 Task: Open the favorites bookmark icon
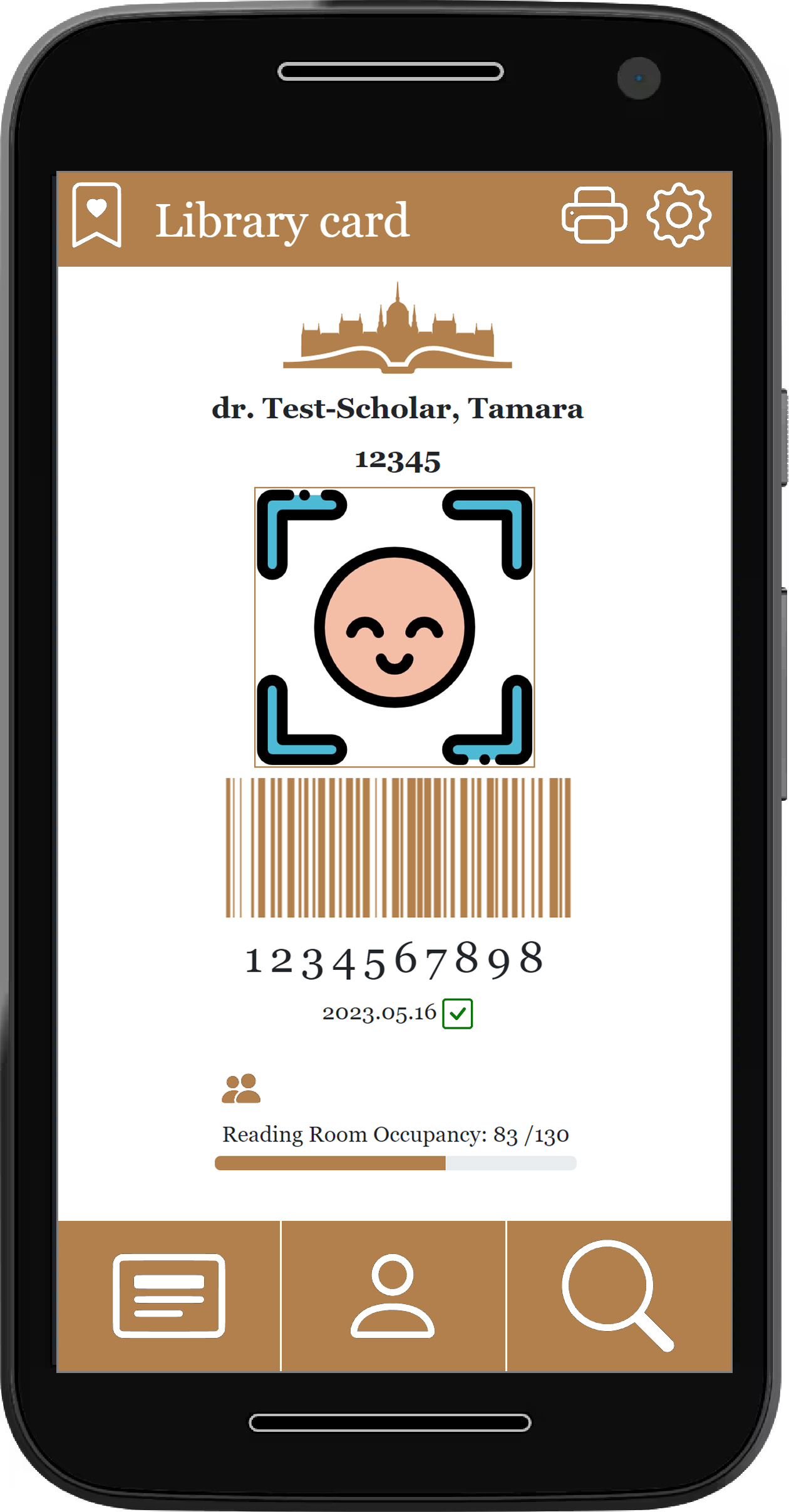pos(97,215)
